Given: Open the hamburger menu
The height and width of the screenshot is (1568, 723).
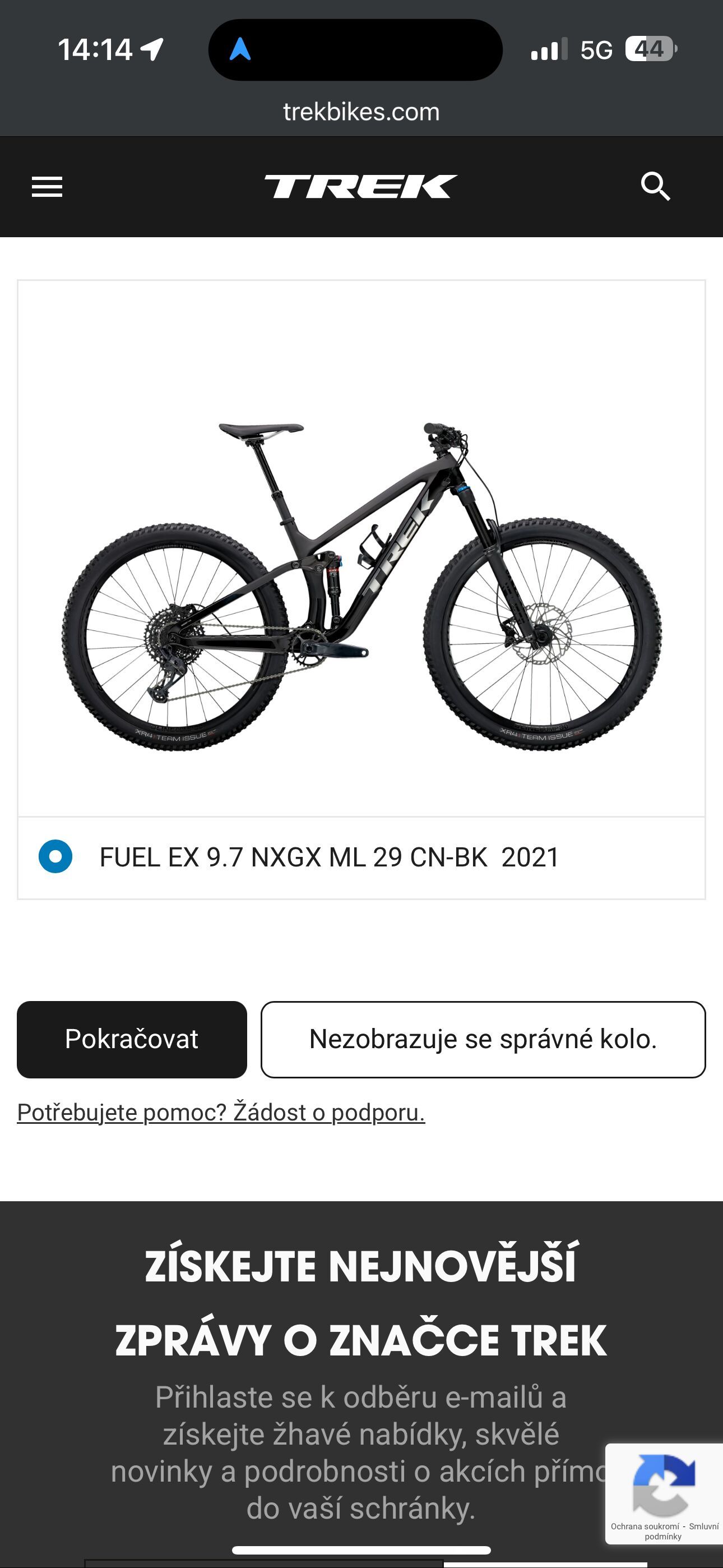Looking at the screenshot, I should (47, 186).
